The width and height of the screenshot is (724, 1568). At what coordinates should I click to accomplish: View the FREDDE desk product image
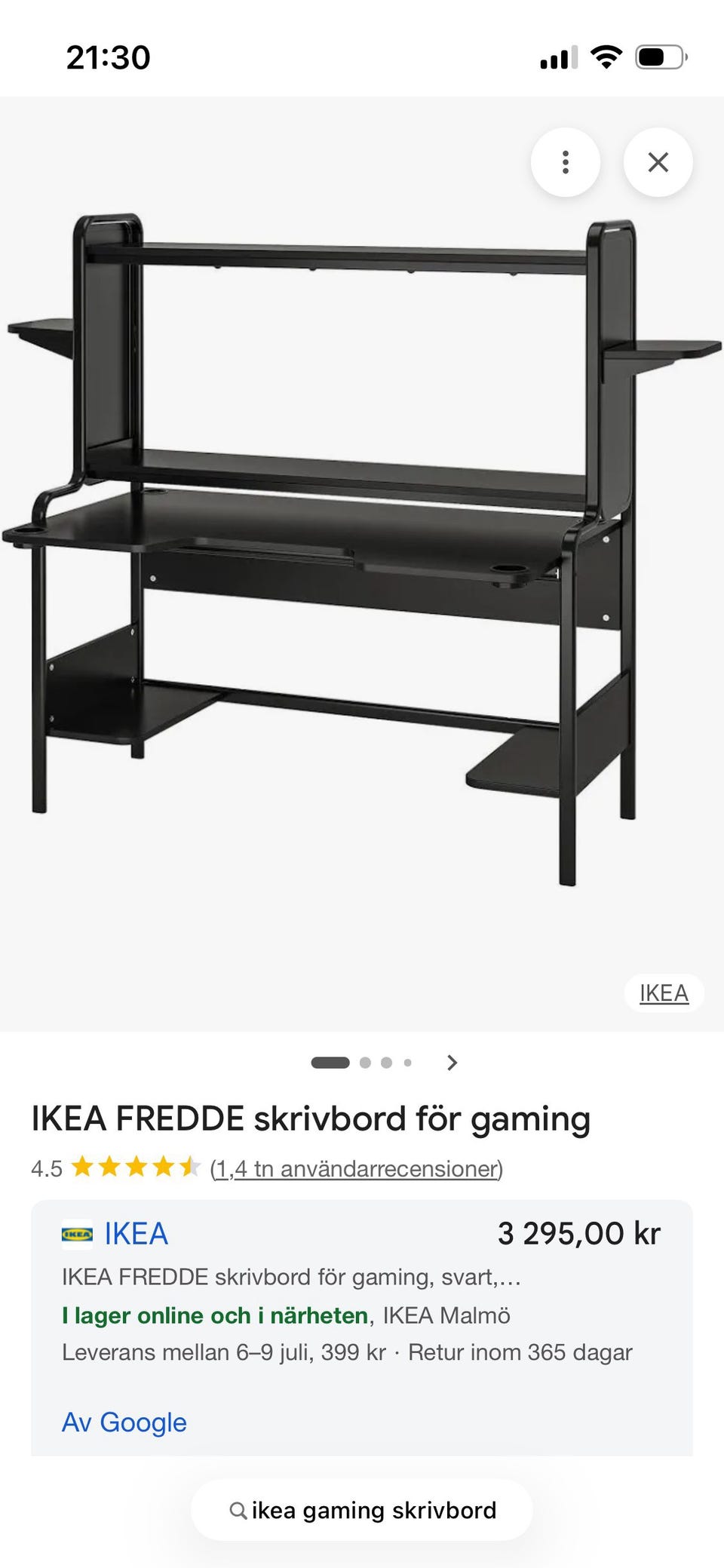tap(362, 551)
